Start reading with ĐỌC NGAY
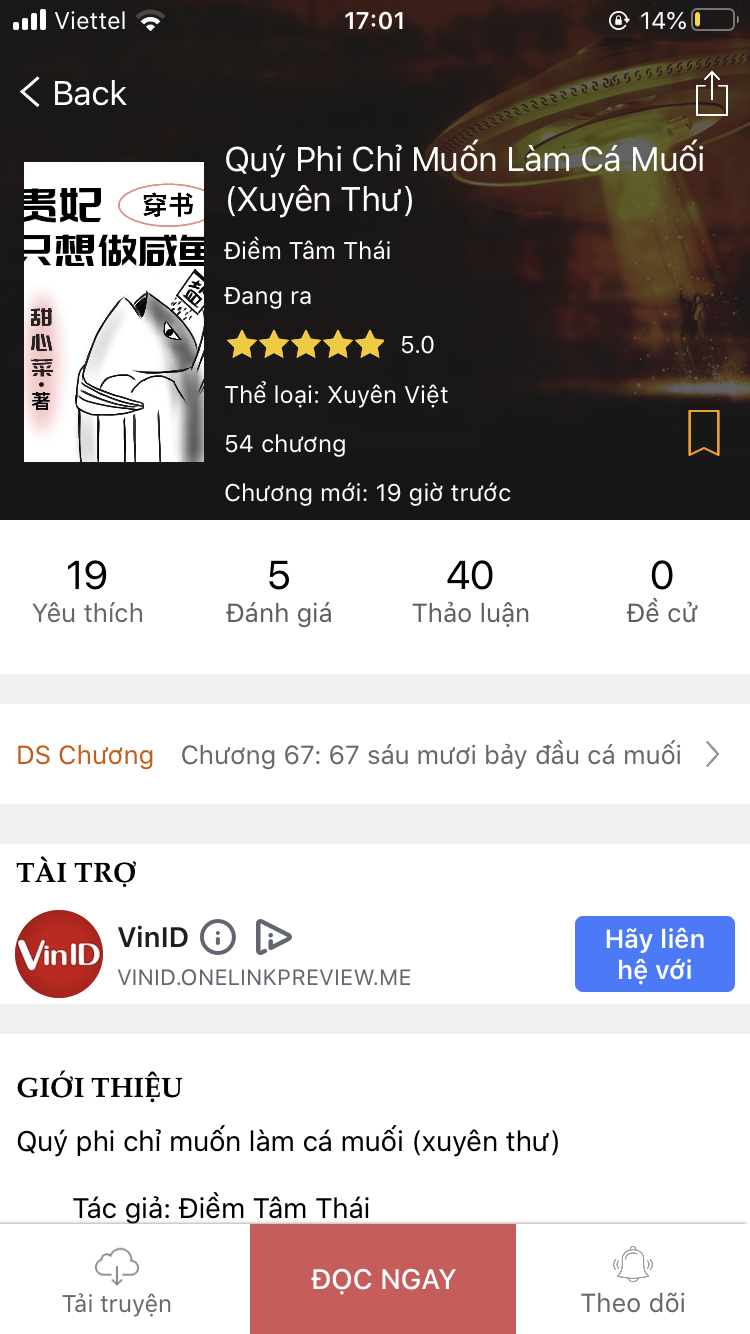This screenshot has width=750, height=1334. pyautogui.click(x=383, y=1279)
